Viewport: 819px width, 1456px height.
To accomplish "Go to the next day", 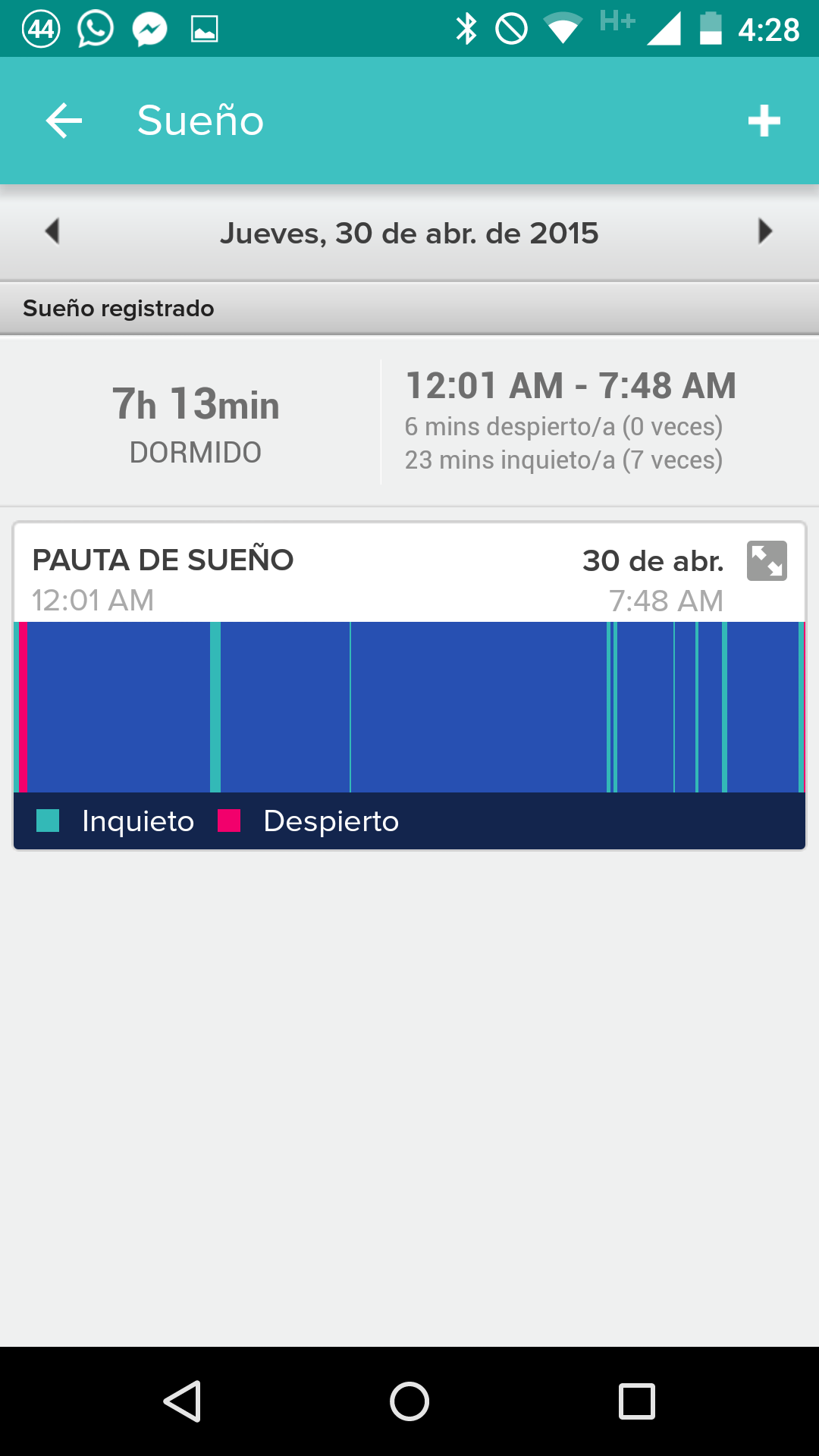I will (x=765, y=231).
